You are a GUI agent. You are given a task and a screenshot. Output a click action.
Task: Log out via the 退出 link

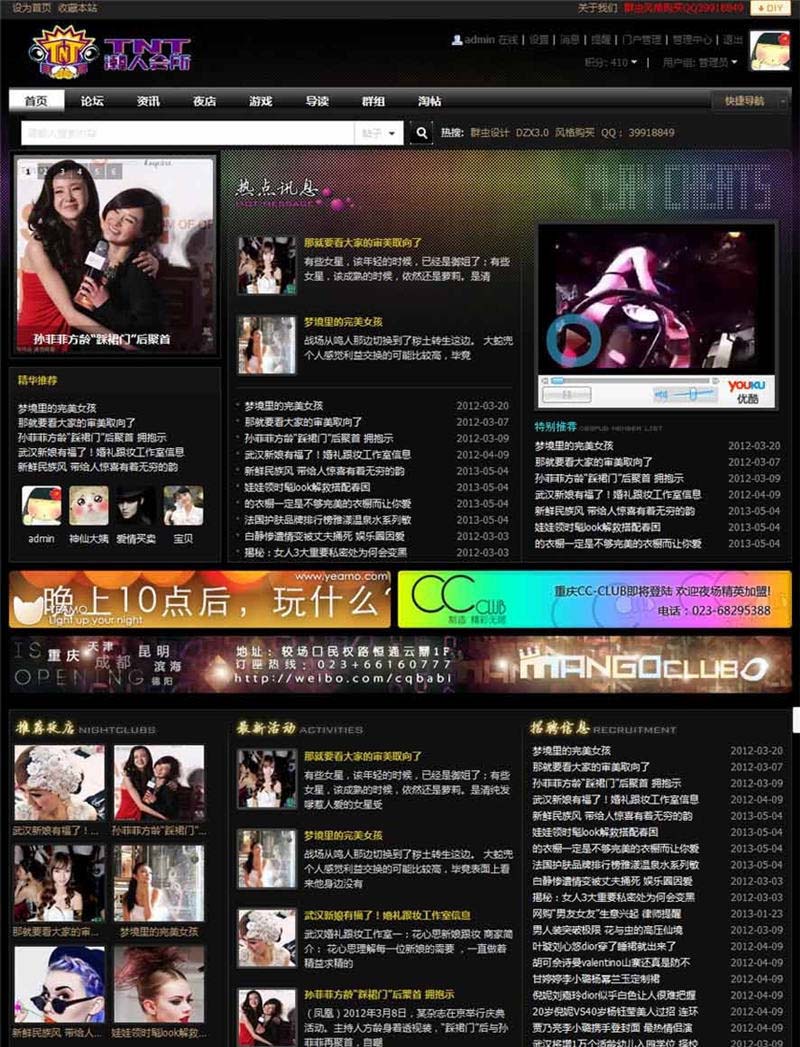coord(732,40)
